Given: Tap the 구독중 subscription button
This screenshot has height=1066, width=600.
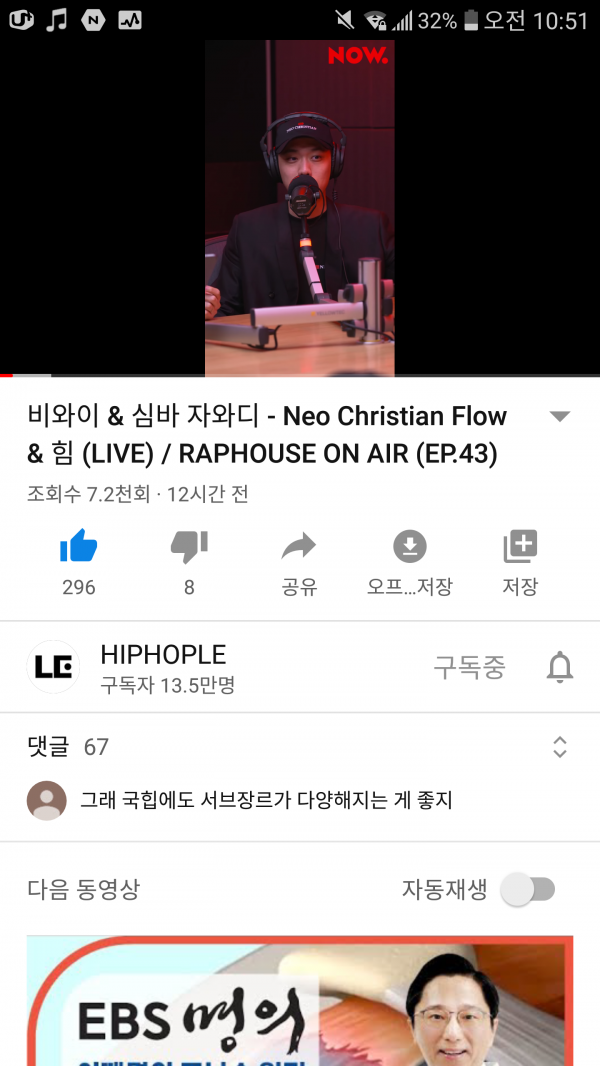Looking at the screenshot, I should coord(469,667).
